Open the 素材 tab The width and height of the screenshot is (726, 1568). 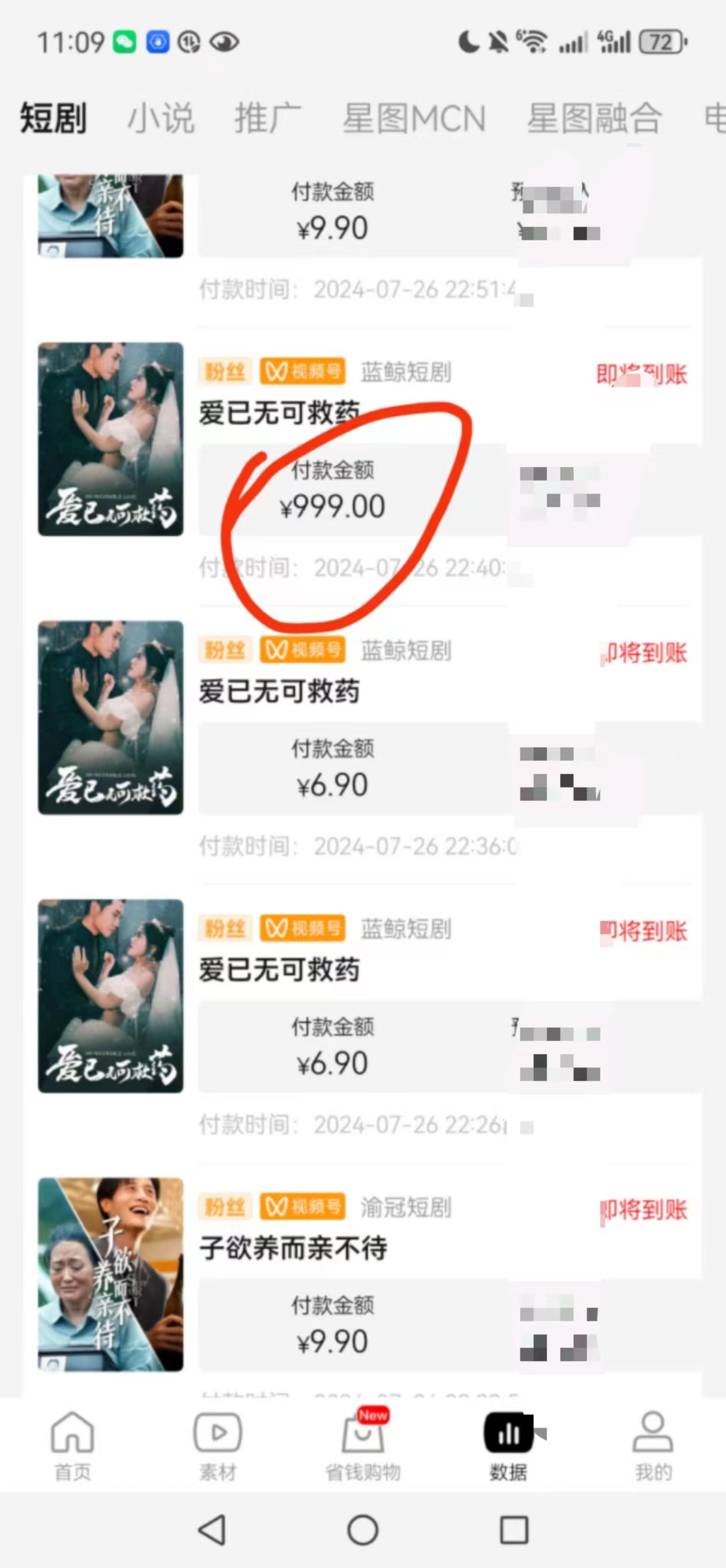point(217,1446)
